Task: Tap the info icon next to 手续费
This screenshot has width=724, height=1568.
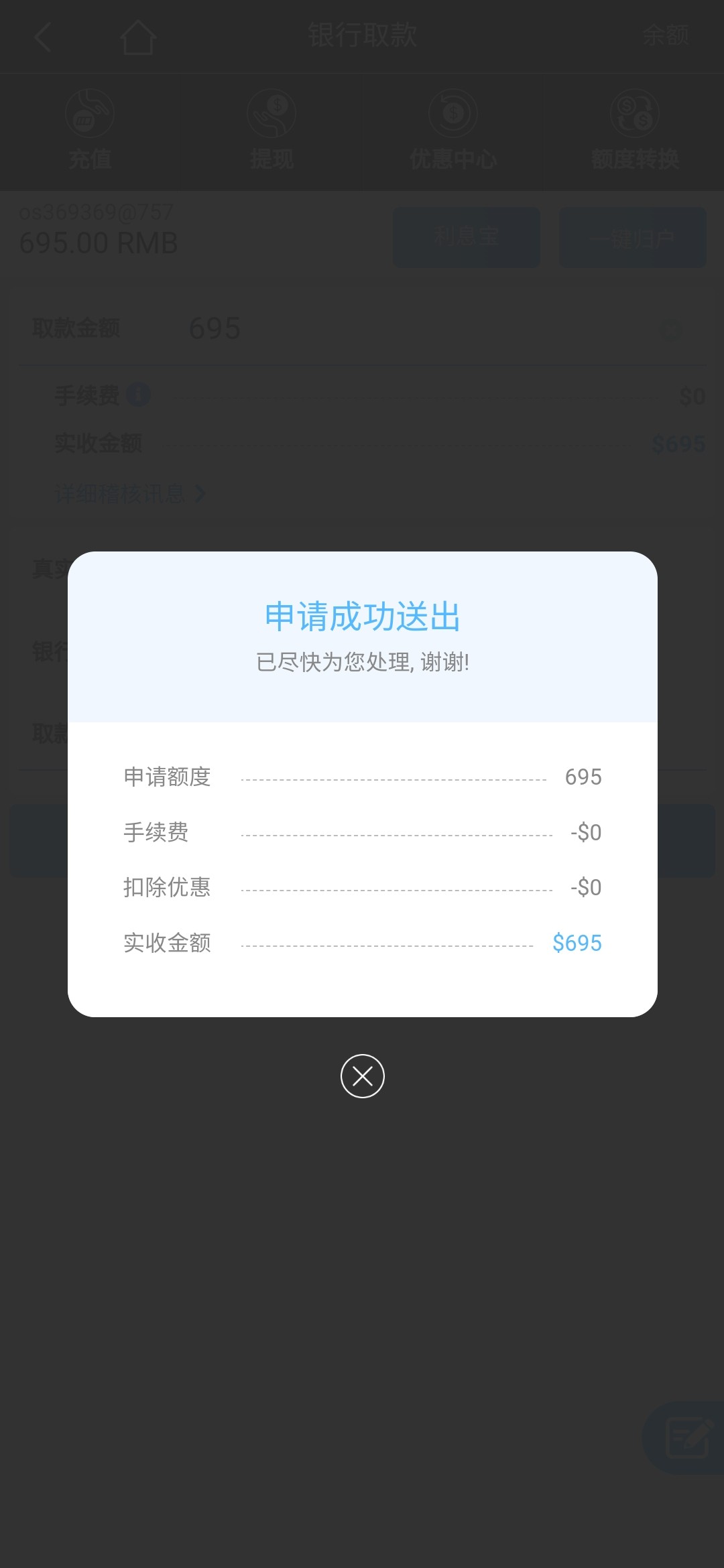Action: [139, 394]
